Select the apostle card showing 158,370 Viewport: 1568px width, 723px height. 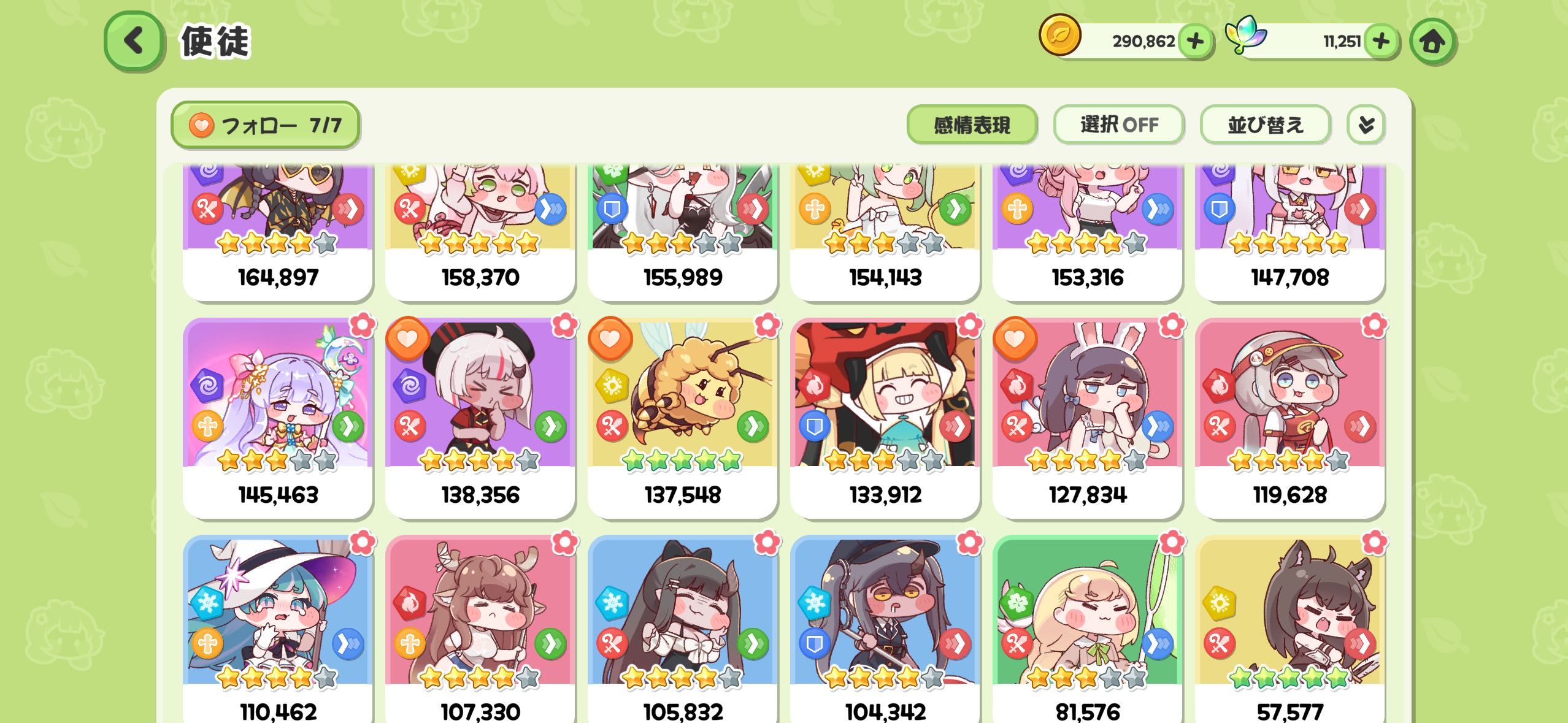point(480,233)
